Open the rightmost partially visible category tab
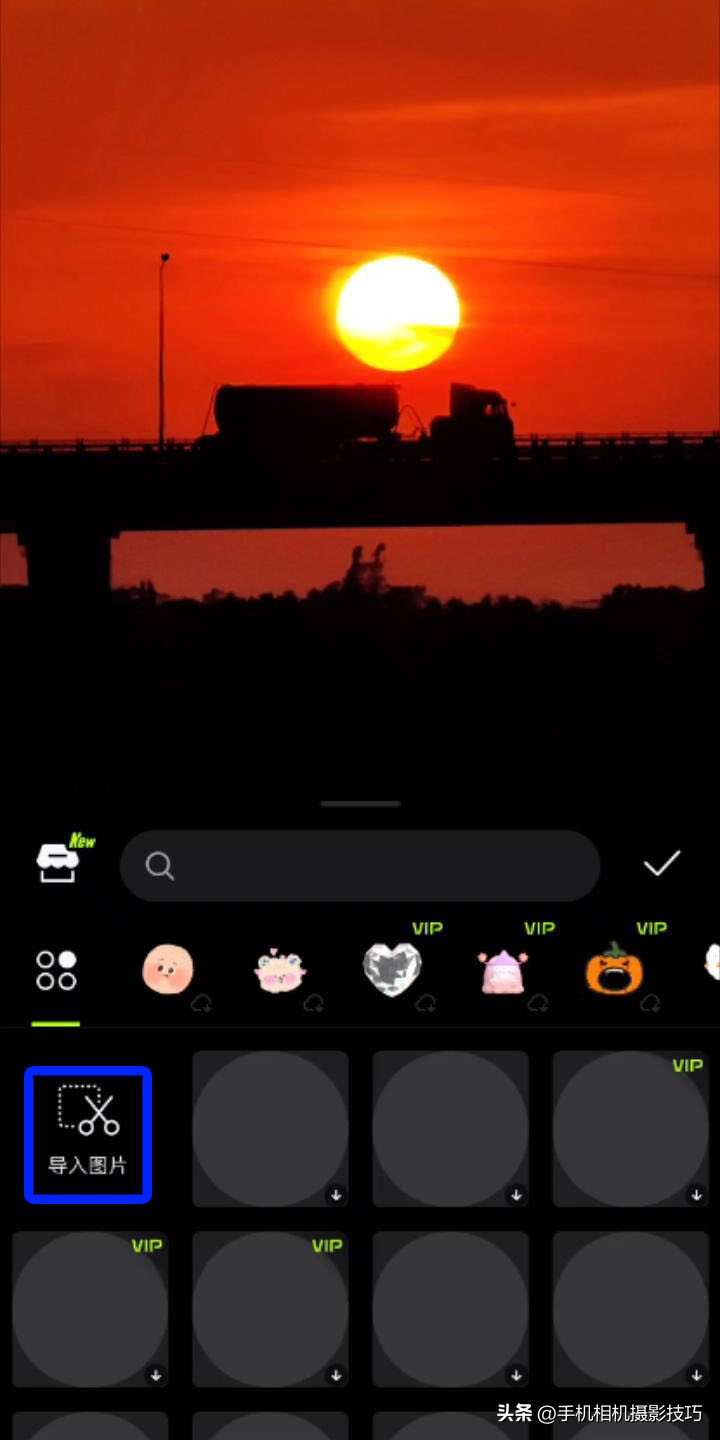The height and width of the screenshot is (1440, 720). pyautogui.click(x=712, y=965)
